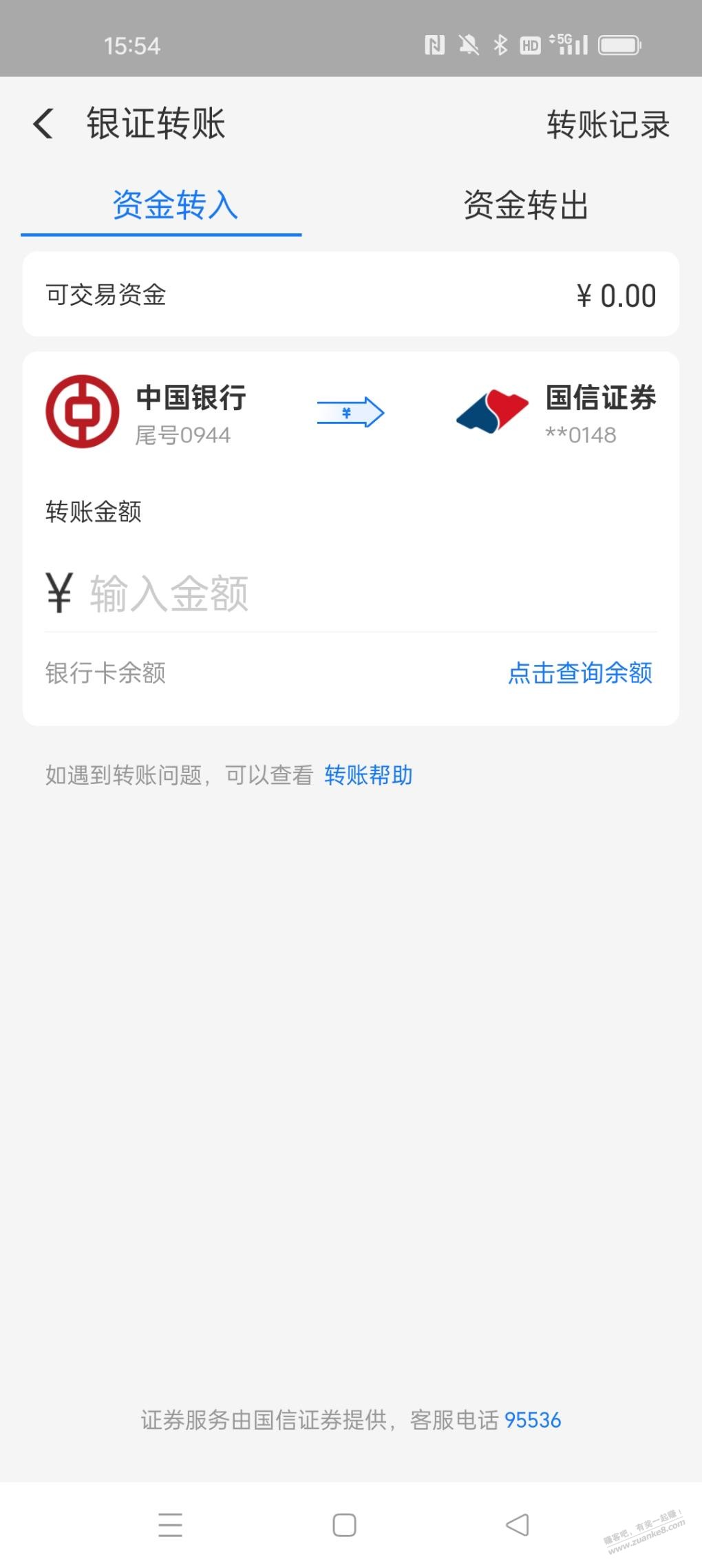Screen dimensions: 702x1568
Task: Open 转账记录 transfer history
Action: click(x=608, y=125)
